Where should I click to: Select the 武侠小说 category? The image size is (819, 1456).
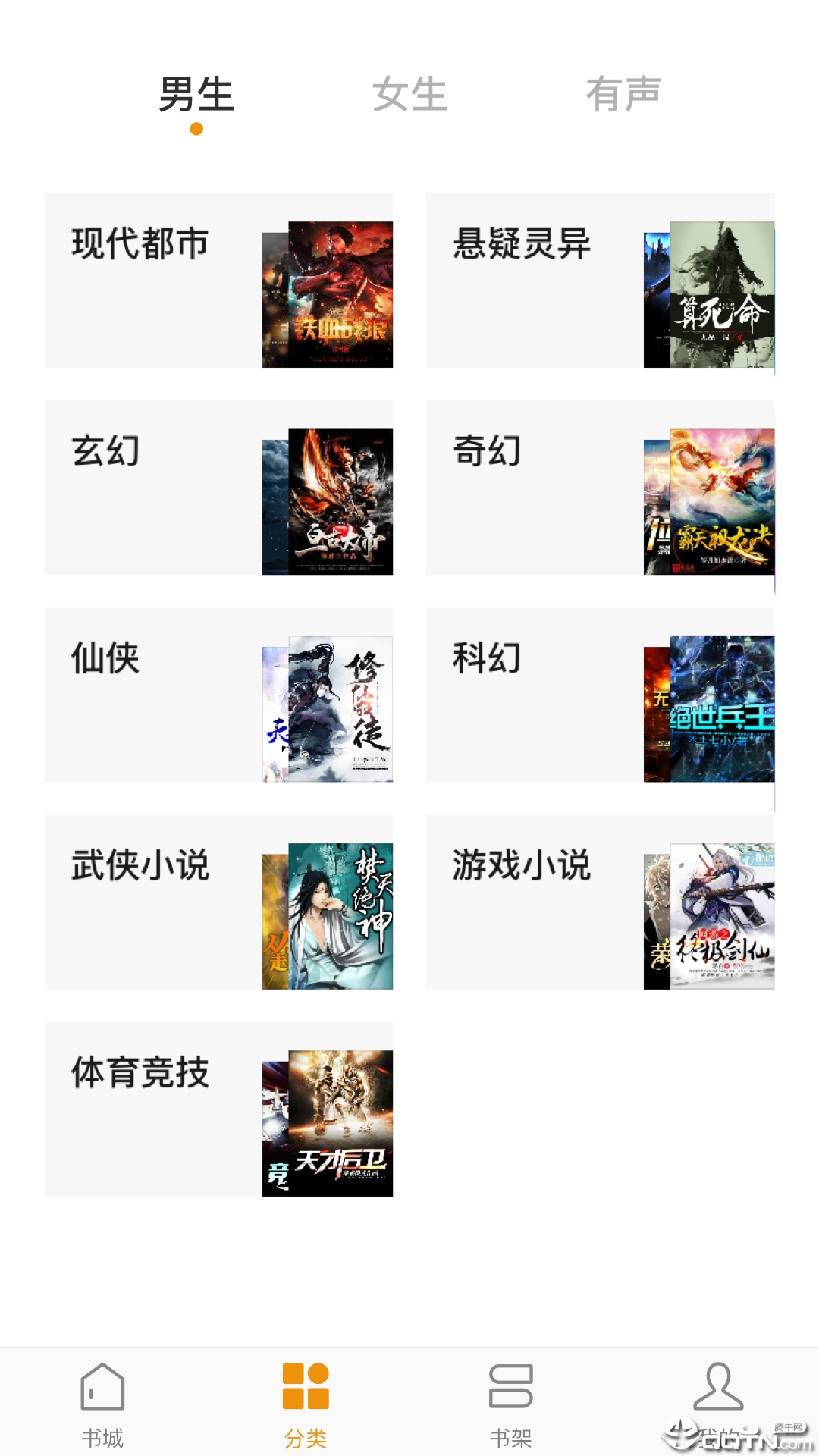pos(140,868)
